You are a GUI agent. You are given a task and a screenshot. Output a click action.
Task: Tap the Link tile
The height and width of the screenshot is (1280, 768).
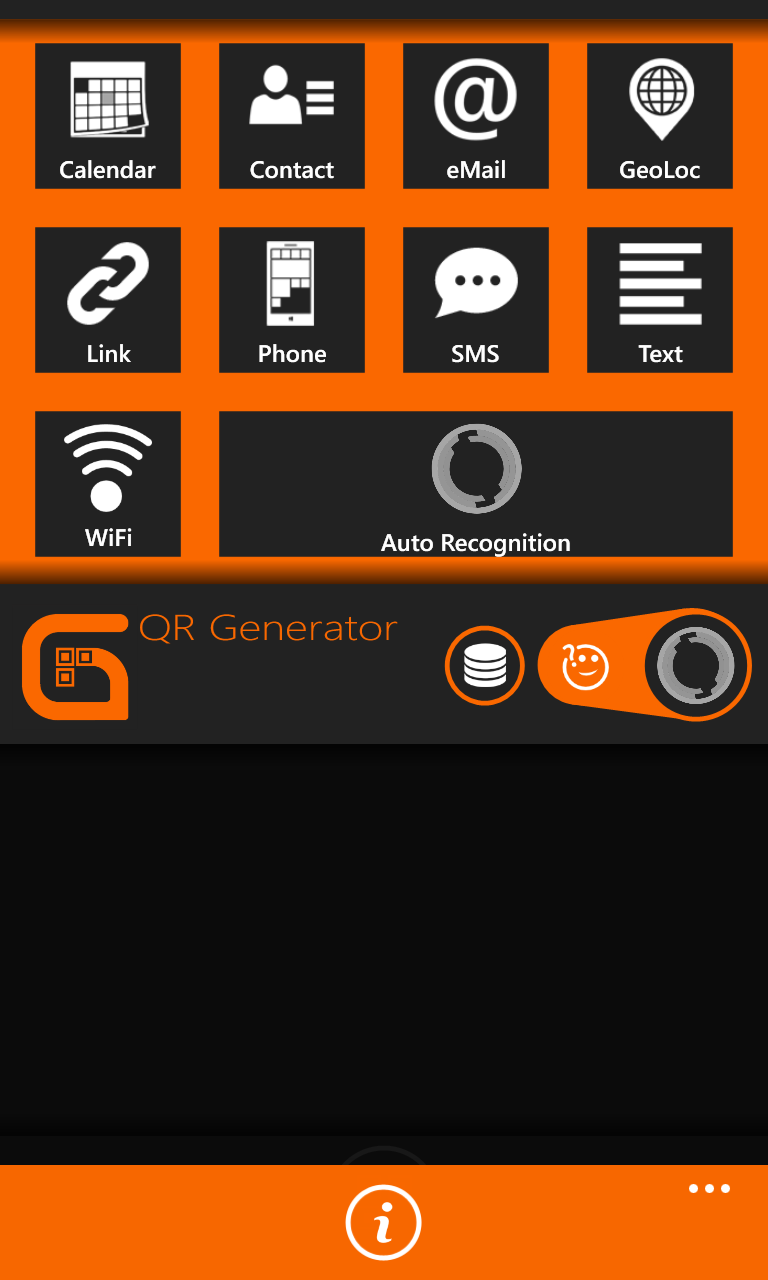pos(108,300)
